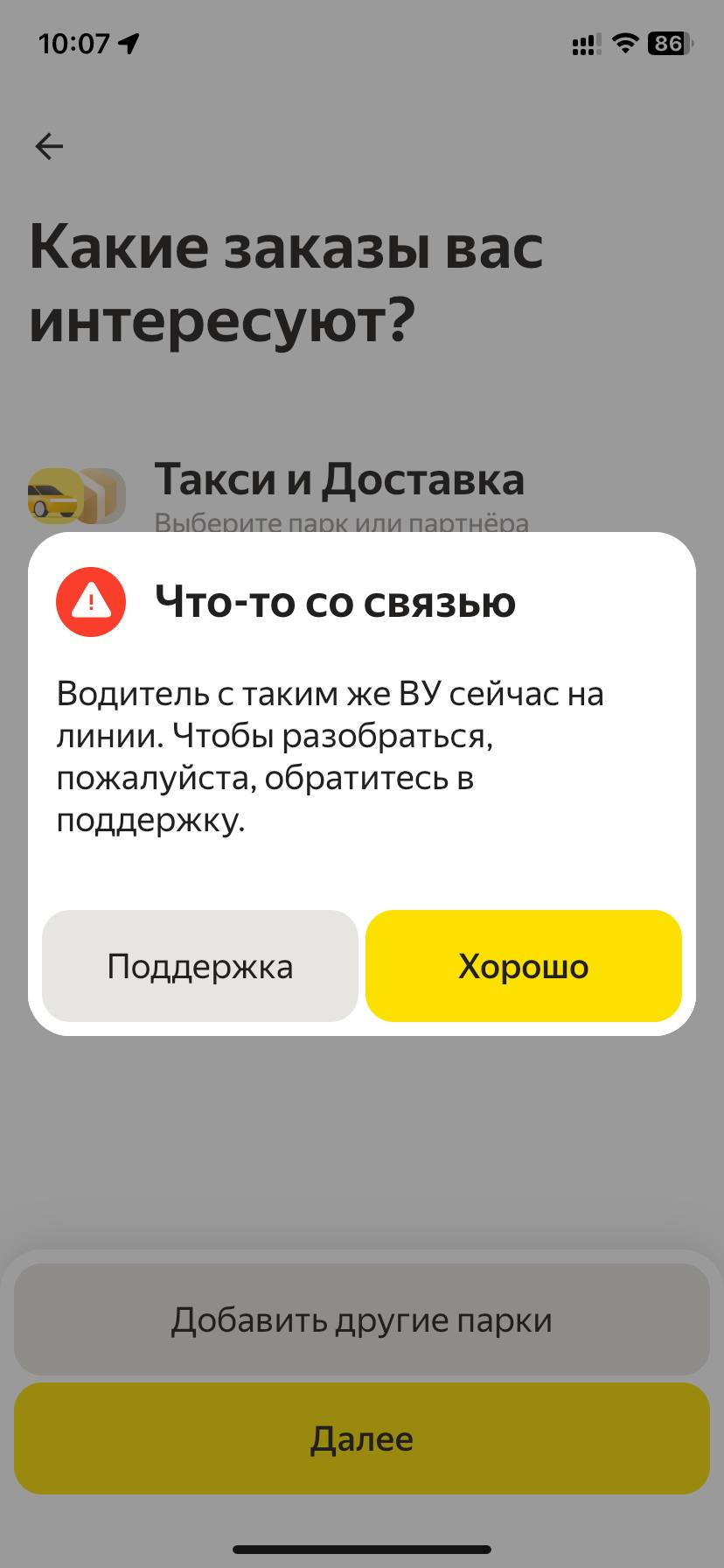Go back with the arrow icon

(49, 146)
